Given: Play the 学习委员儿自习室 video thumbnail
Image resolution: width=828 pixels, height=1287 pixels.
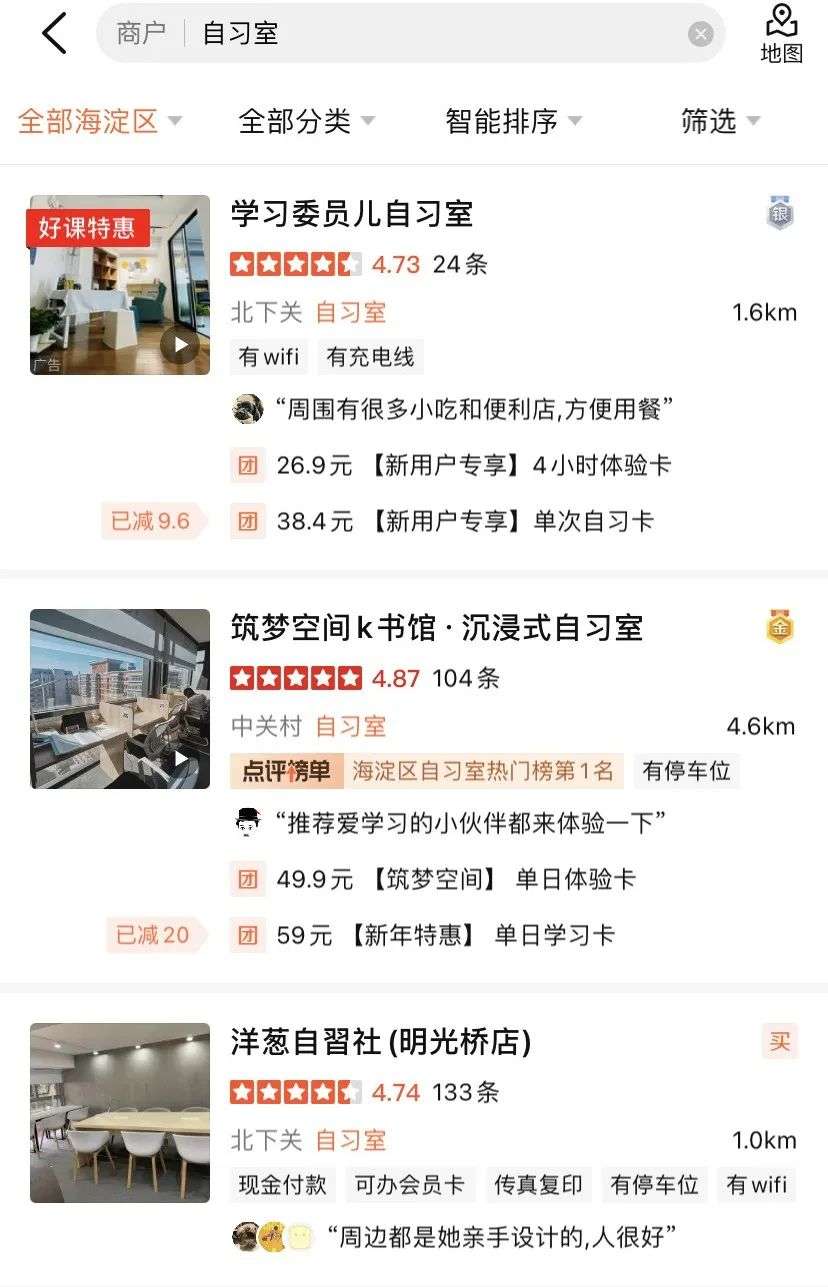Looking at the screenshot, I should pyautogui.click(x=180, y=346).
